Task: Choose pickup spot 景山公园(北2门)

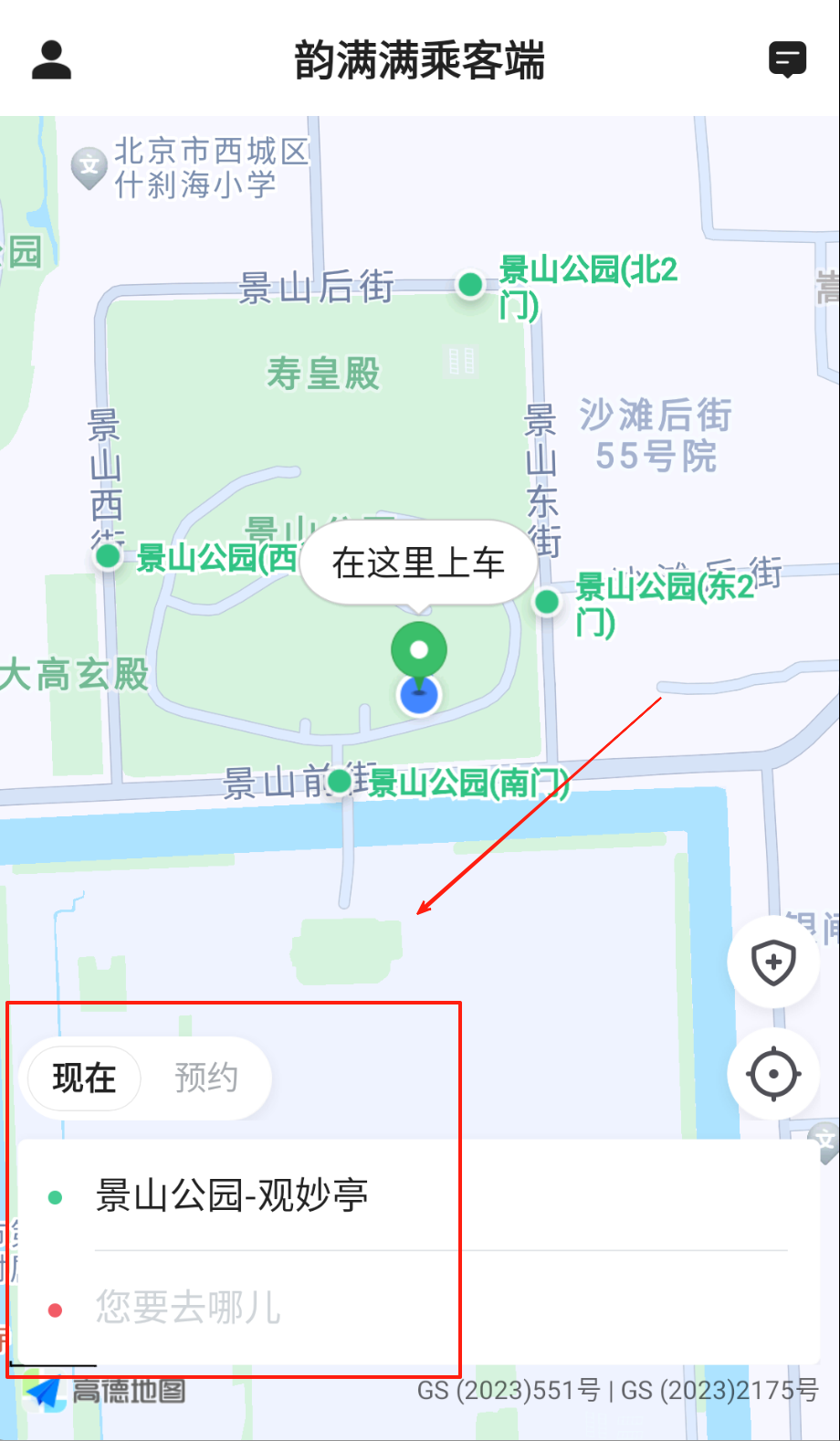Action: pyautogui.click(x=470, y=285)
